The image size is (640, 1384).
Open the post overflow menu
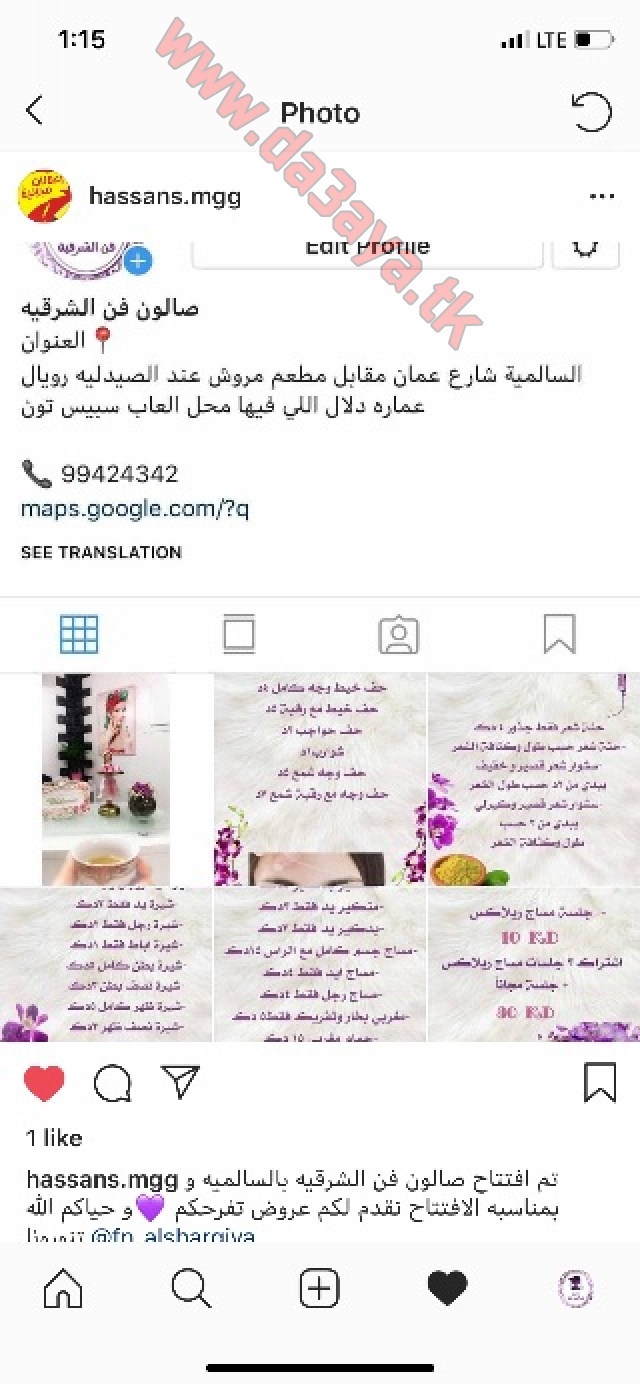pyautogui.click(x=601, y=196)
